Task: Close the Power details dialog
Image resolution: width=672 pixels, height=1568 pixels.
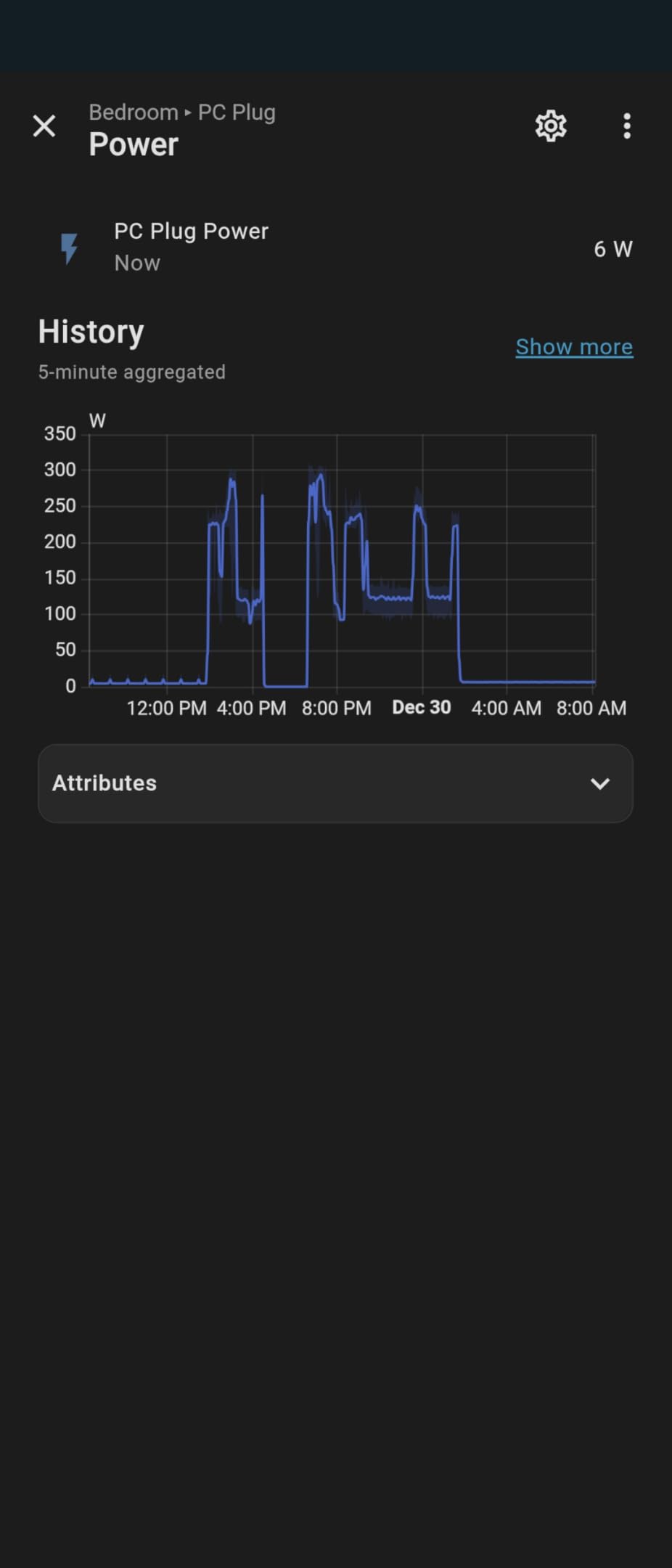Action: point(44,126)
